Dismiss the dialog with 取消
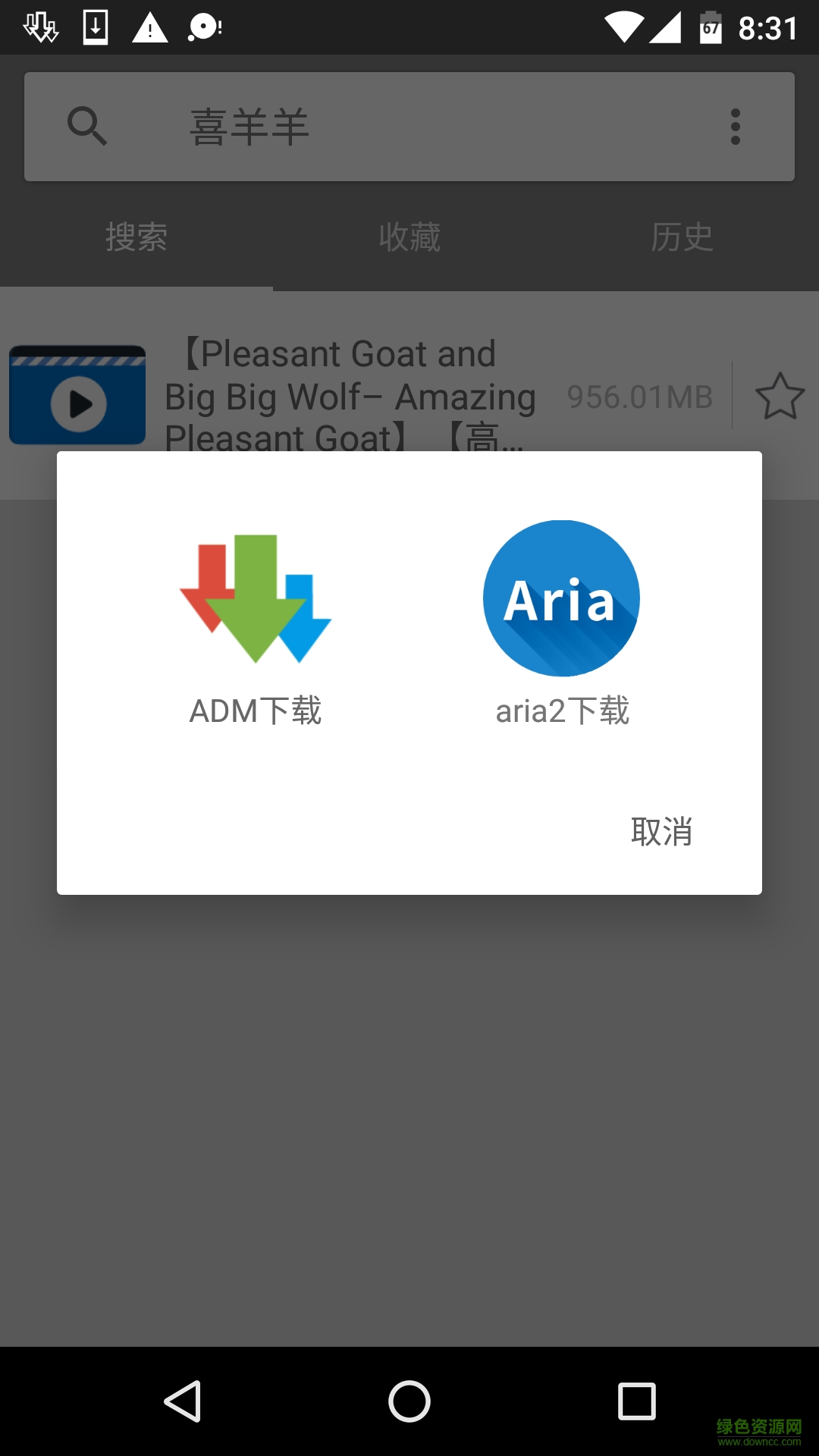This screenshot has width=819, height=1456. [x=661, y=832]
